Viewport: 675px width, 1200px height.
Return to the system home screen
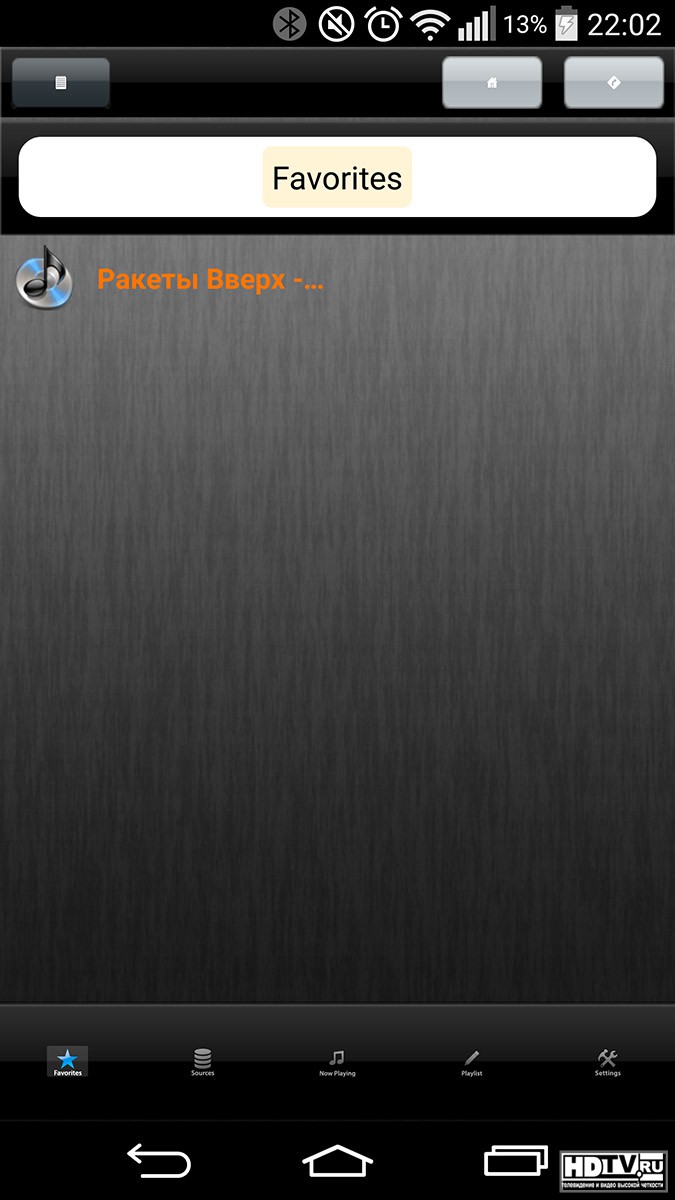pos(337,1161)
